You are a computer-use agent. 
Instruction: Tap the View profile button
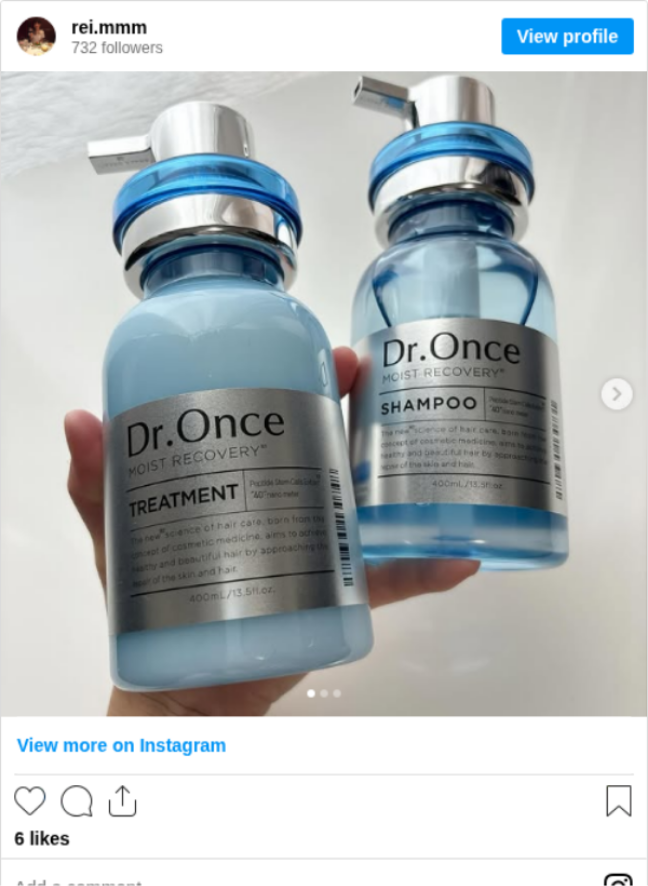[x=567, y=37]
